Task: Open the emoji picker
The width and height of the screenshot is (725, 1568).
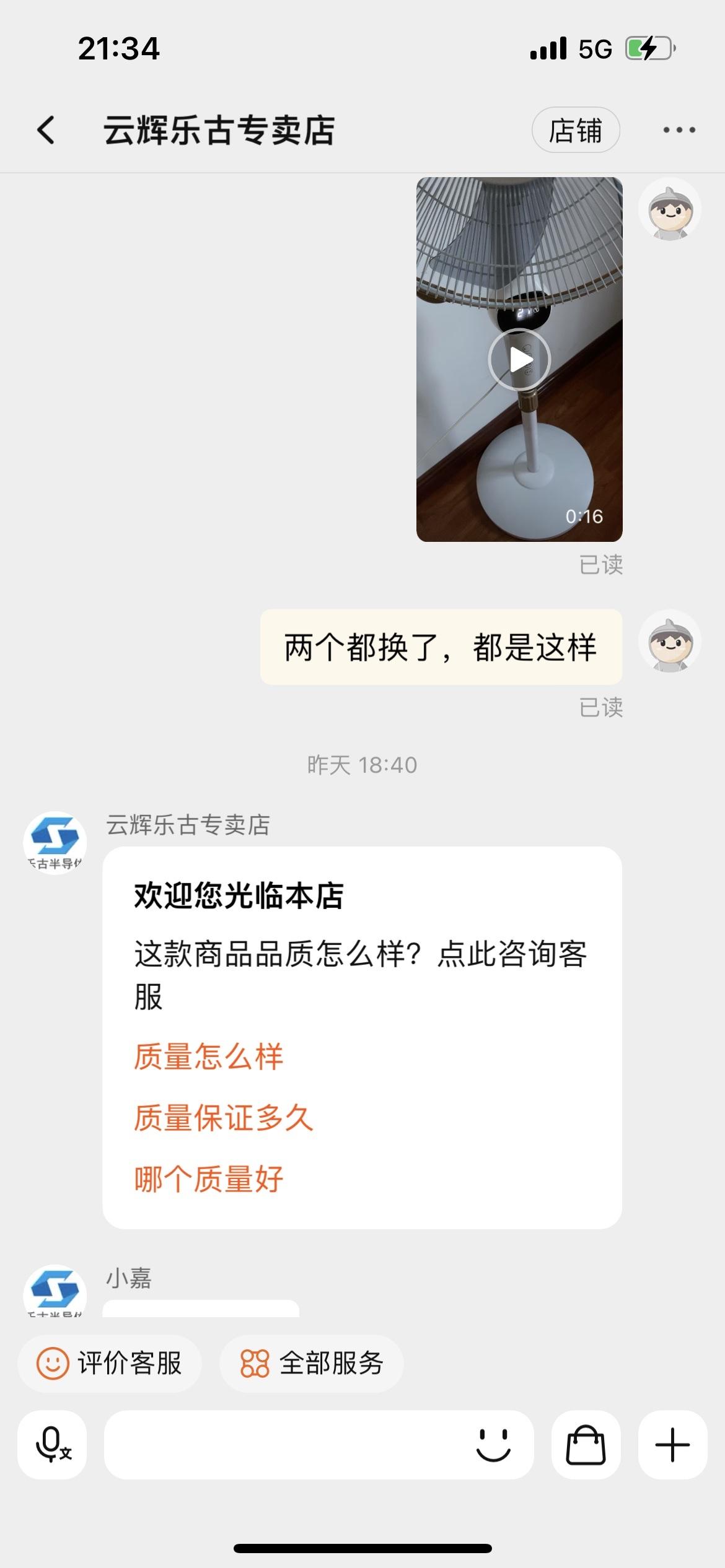Action: click(x=493, y=1445)
